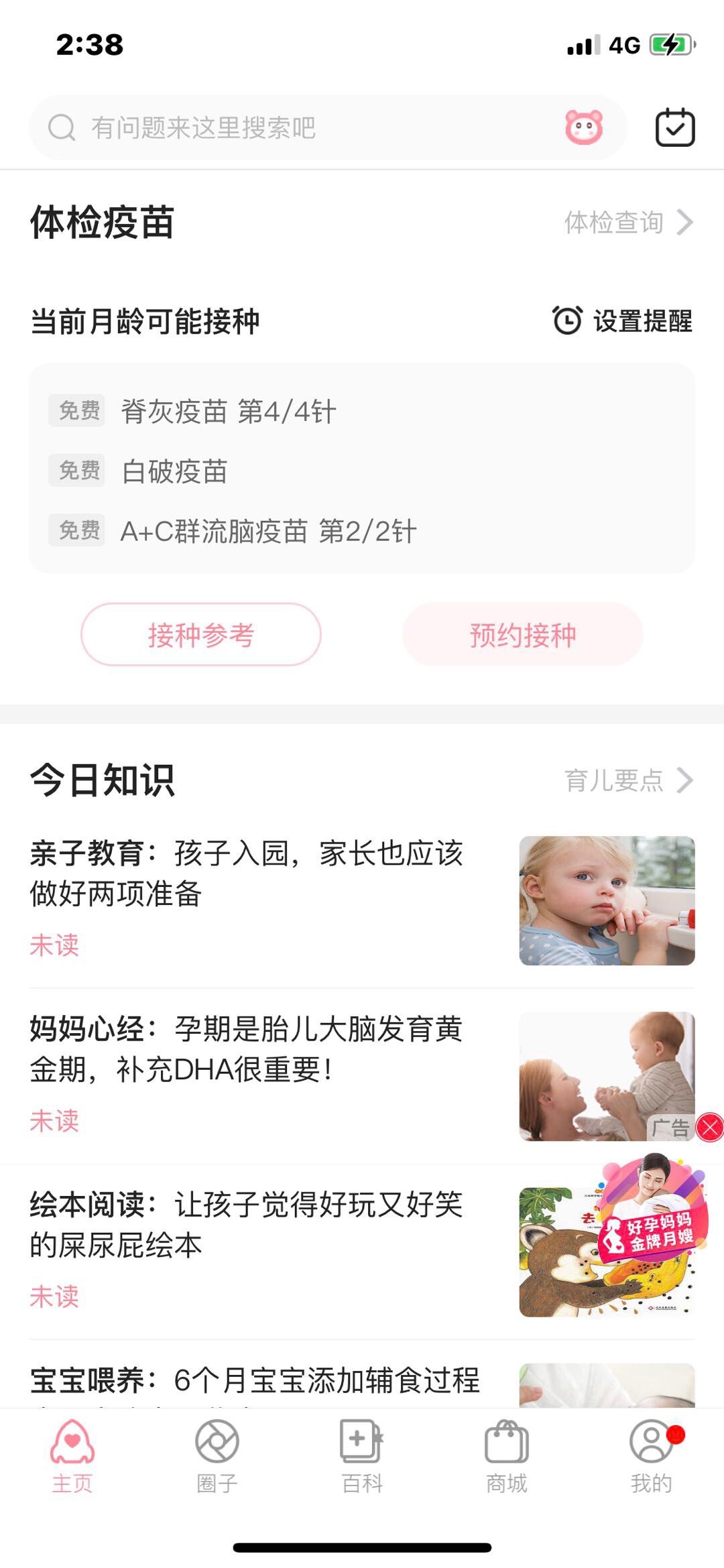Open the 绘本阅读 article on 屎尿屁绘本
The width and height of the screenshot is (724, 1568).
(x=247, y=1224)
